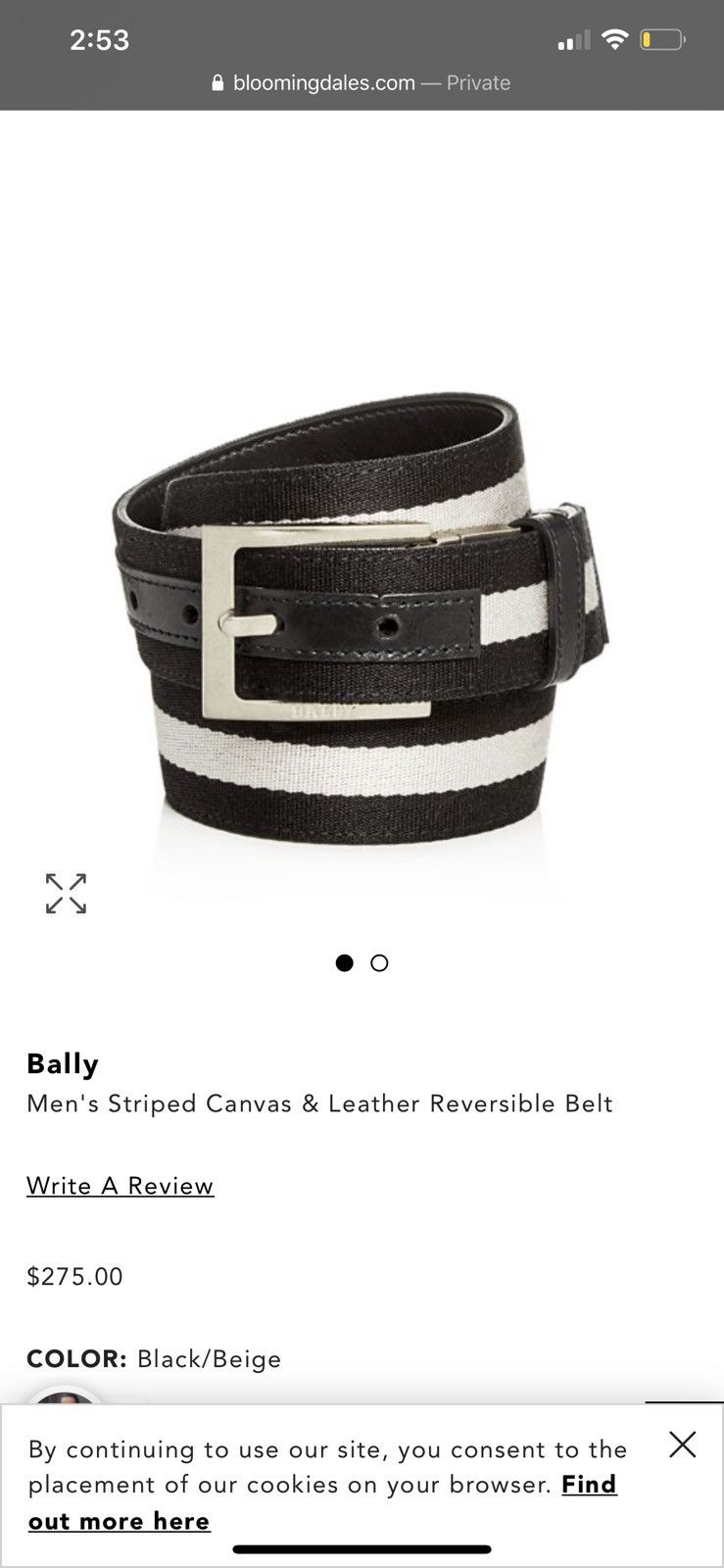Switch to the second product image dot
The height and width of the screenshot is (1568, 724).
[x=379, y=963]
